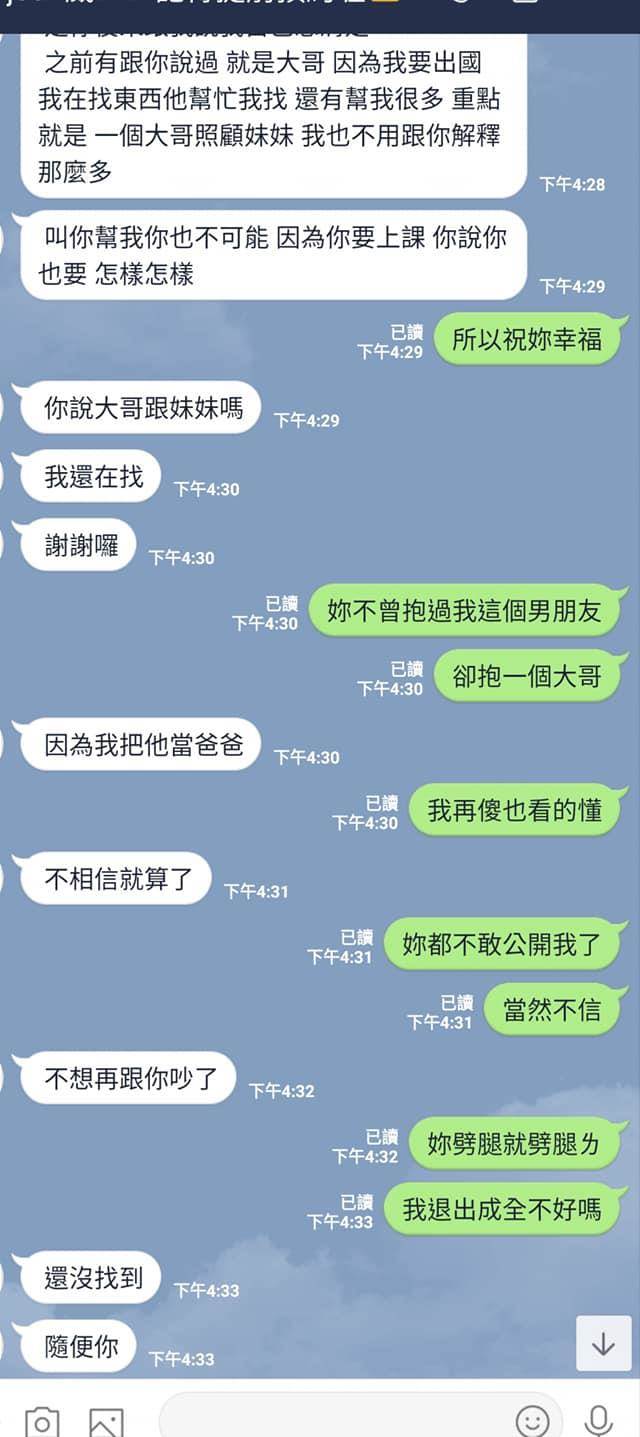Open the emoji sticker picker
The image size is (640, 1437).
[x=532, y=1419]
